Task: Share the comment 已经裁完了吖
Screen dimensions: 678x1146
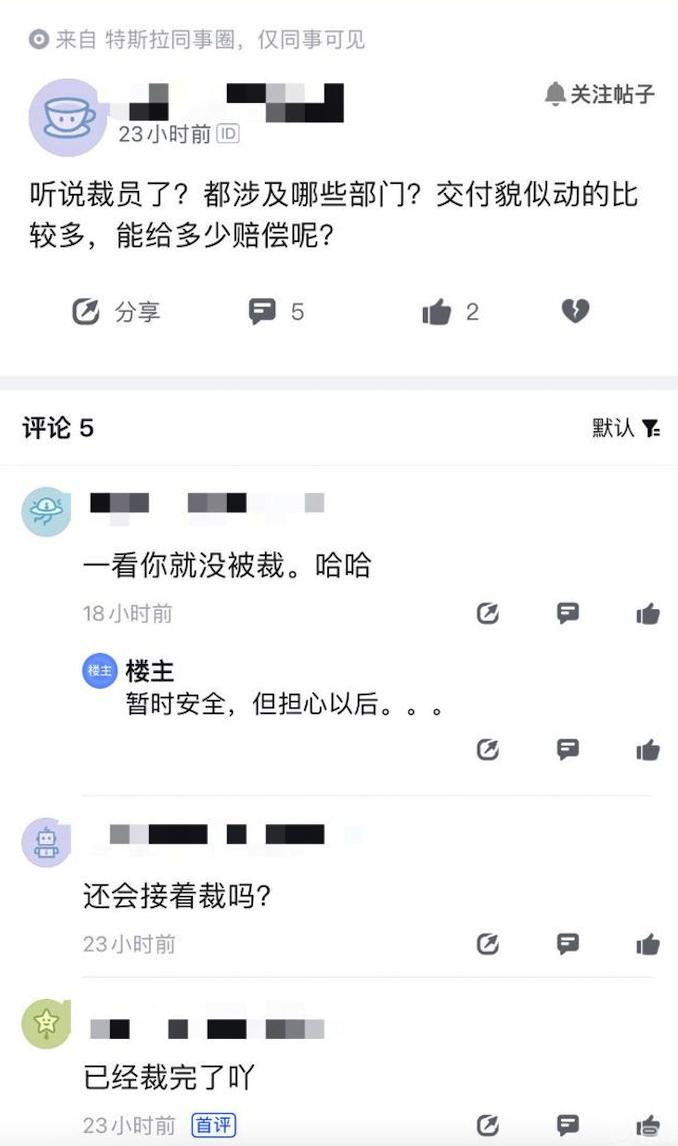Action: click(488, 1125)
